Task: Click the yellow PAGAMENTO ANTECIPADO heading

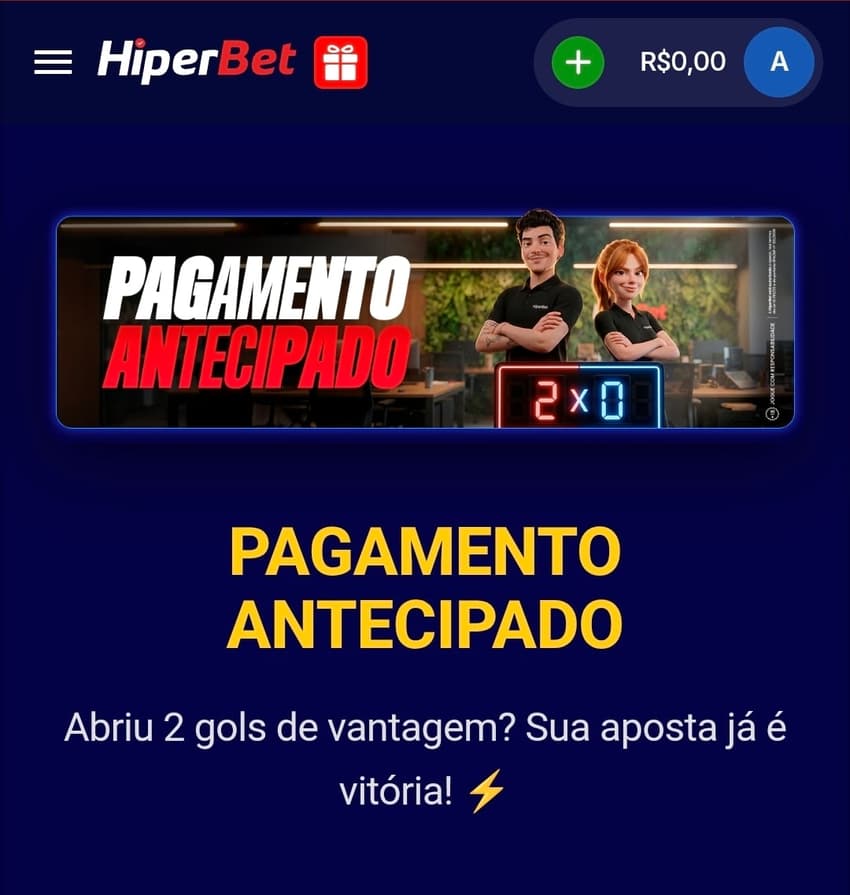Action: click(x=425, y=585)
